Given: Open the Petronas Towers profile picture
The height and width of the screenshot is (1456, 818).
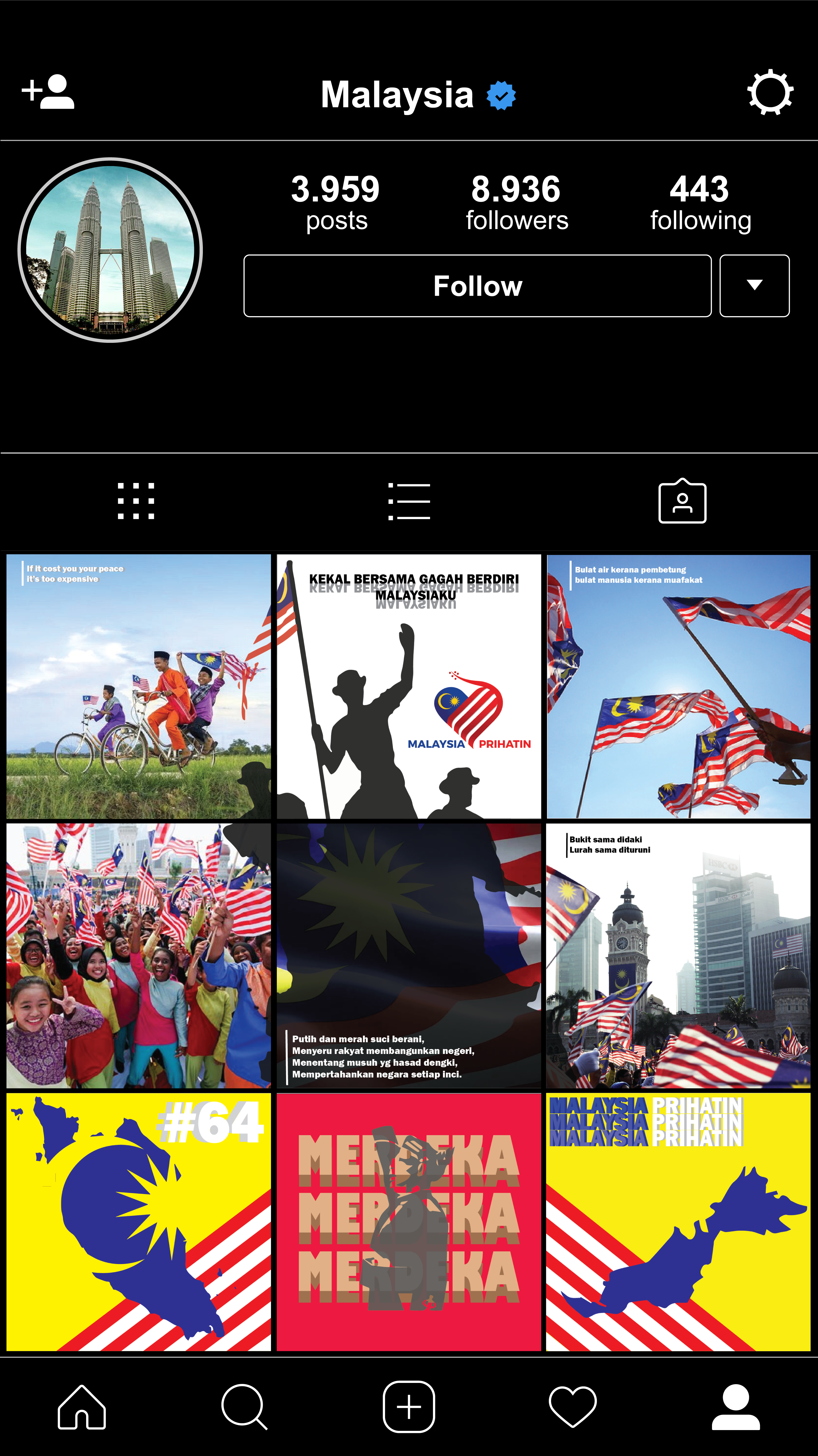Looking at the screenshot, I should pyautogui.click(x=111, y=250).
